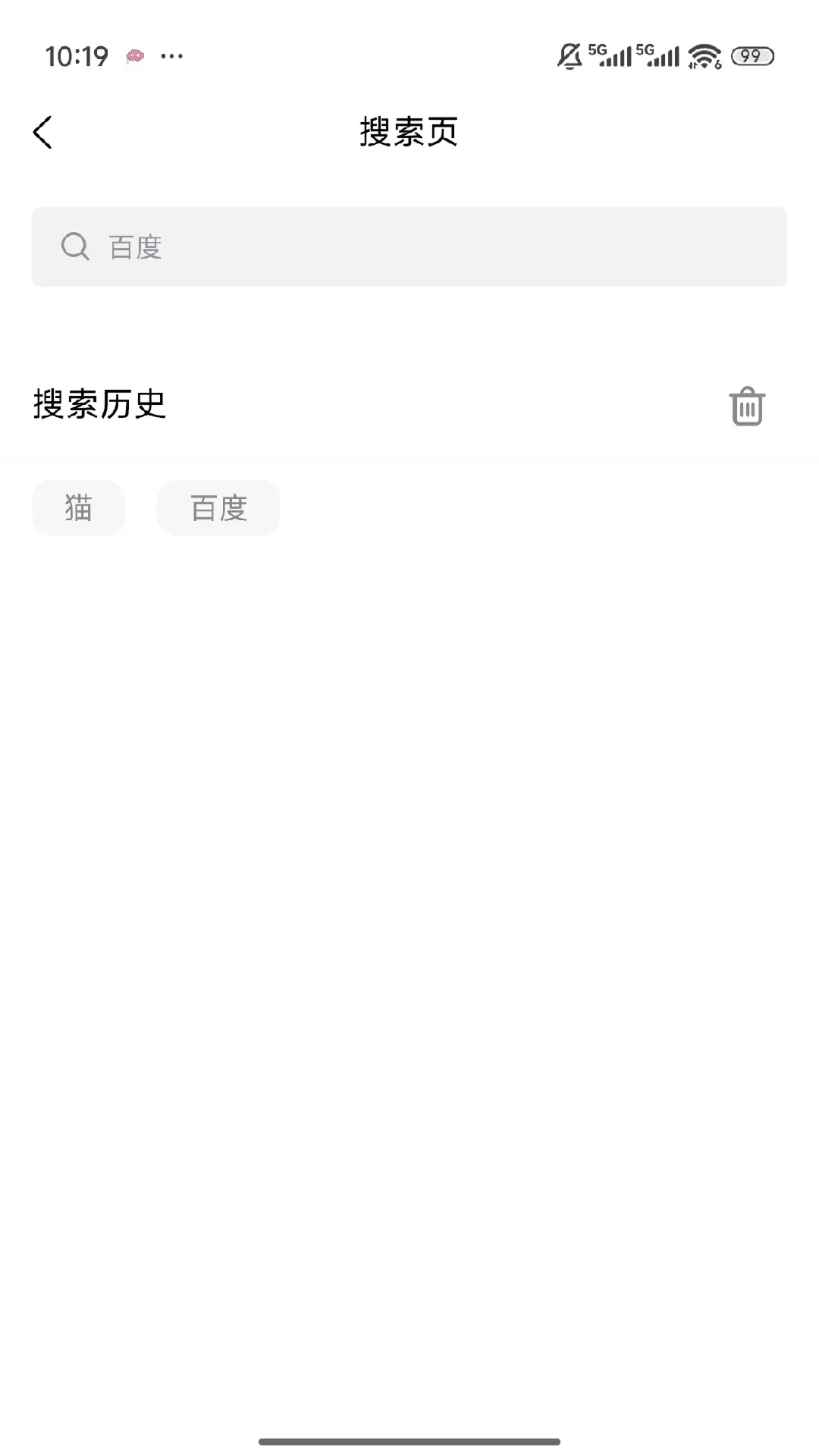
Task: Select the battery indicator showing 99
Action: [752, 55]
